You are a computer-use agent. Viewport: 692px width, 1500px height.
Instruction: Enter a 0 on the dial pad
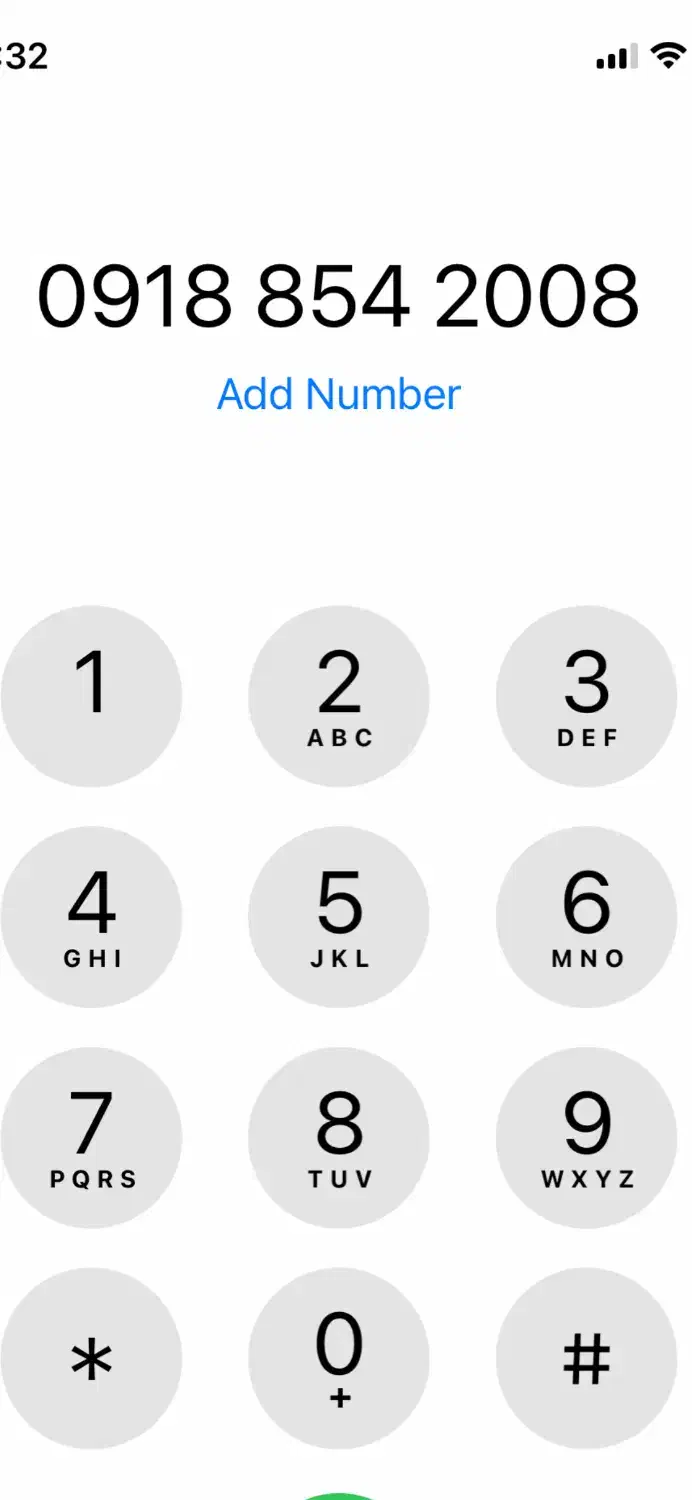tap(339, 1359)
